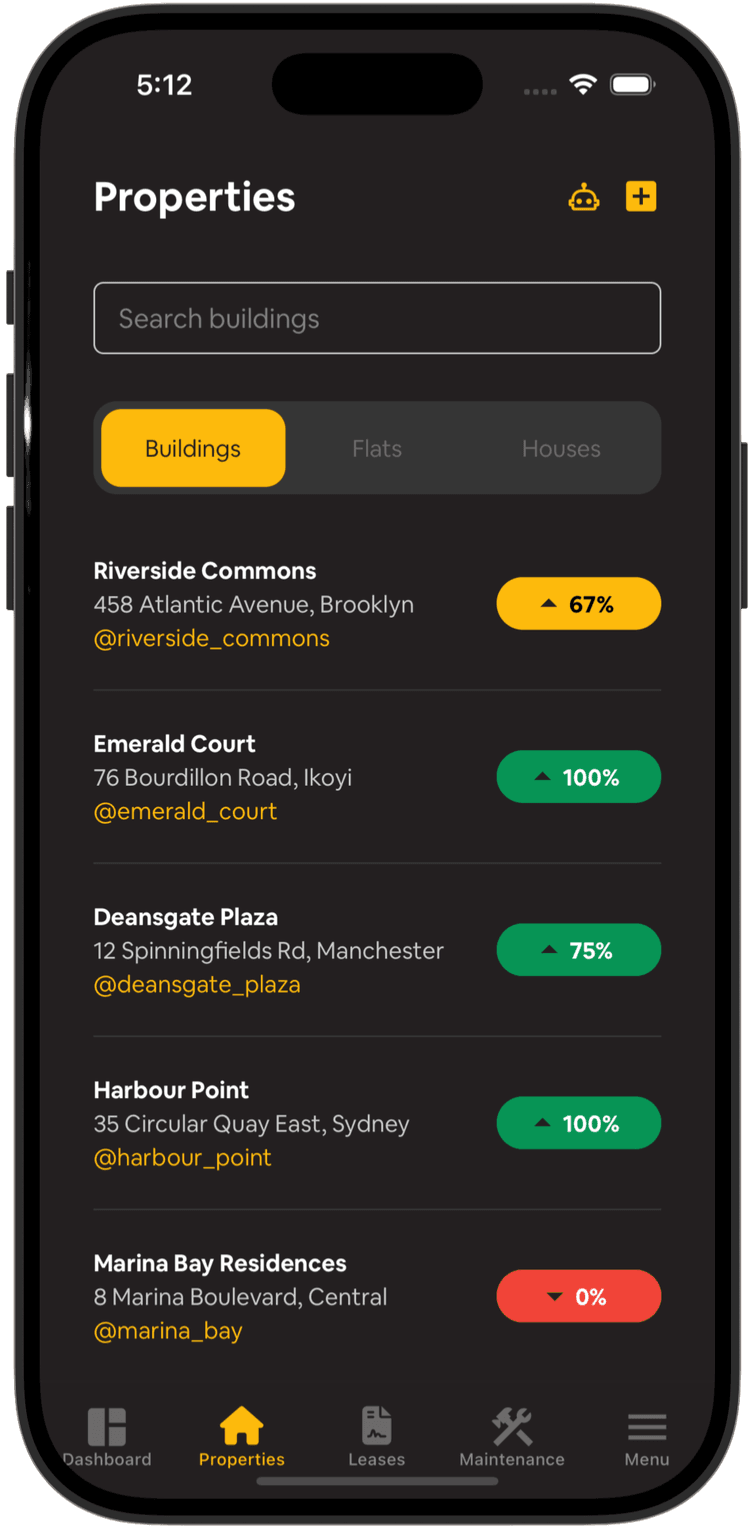Focus the Search buildings field

click(x=377, y=318)
